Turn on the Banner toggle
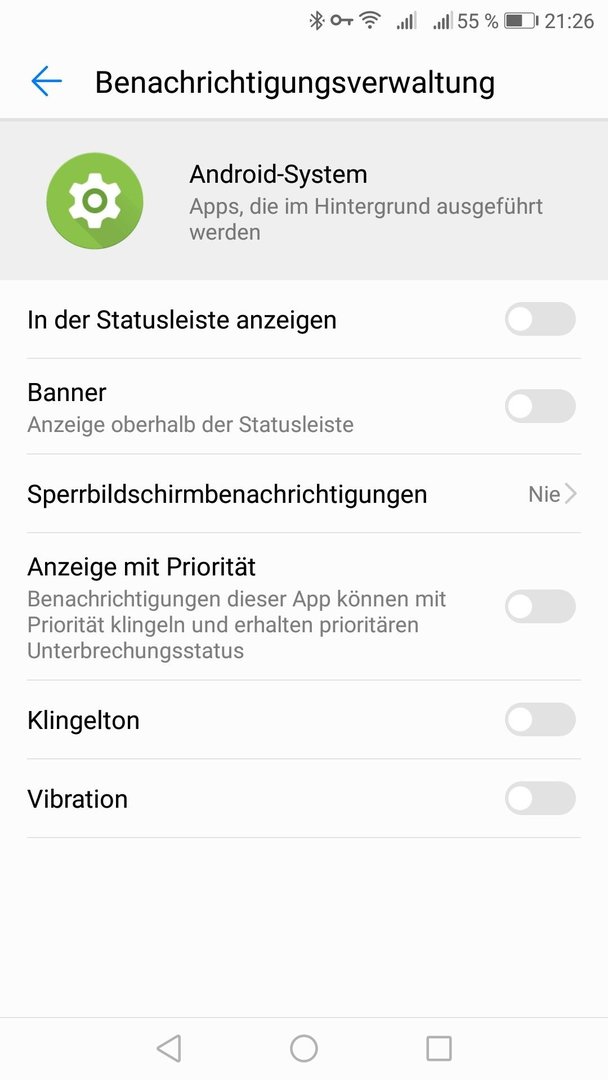608x1080 pixels. click(x=540, y=406)
